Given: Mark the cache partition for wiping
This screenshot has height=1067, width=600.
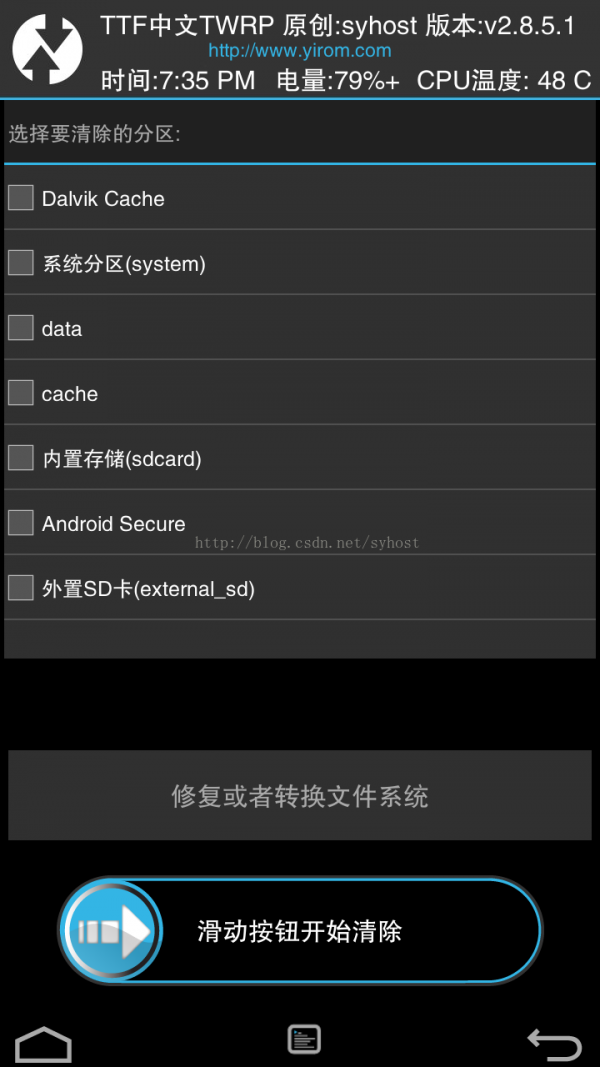Looking at the screenshot, I should click(x=20, y=393).
